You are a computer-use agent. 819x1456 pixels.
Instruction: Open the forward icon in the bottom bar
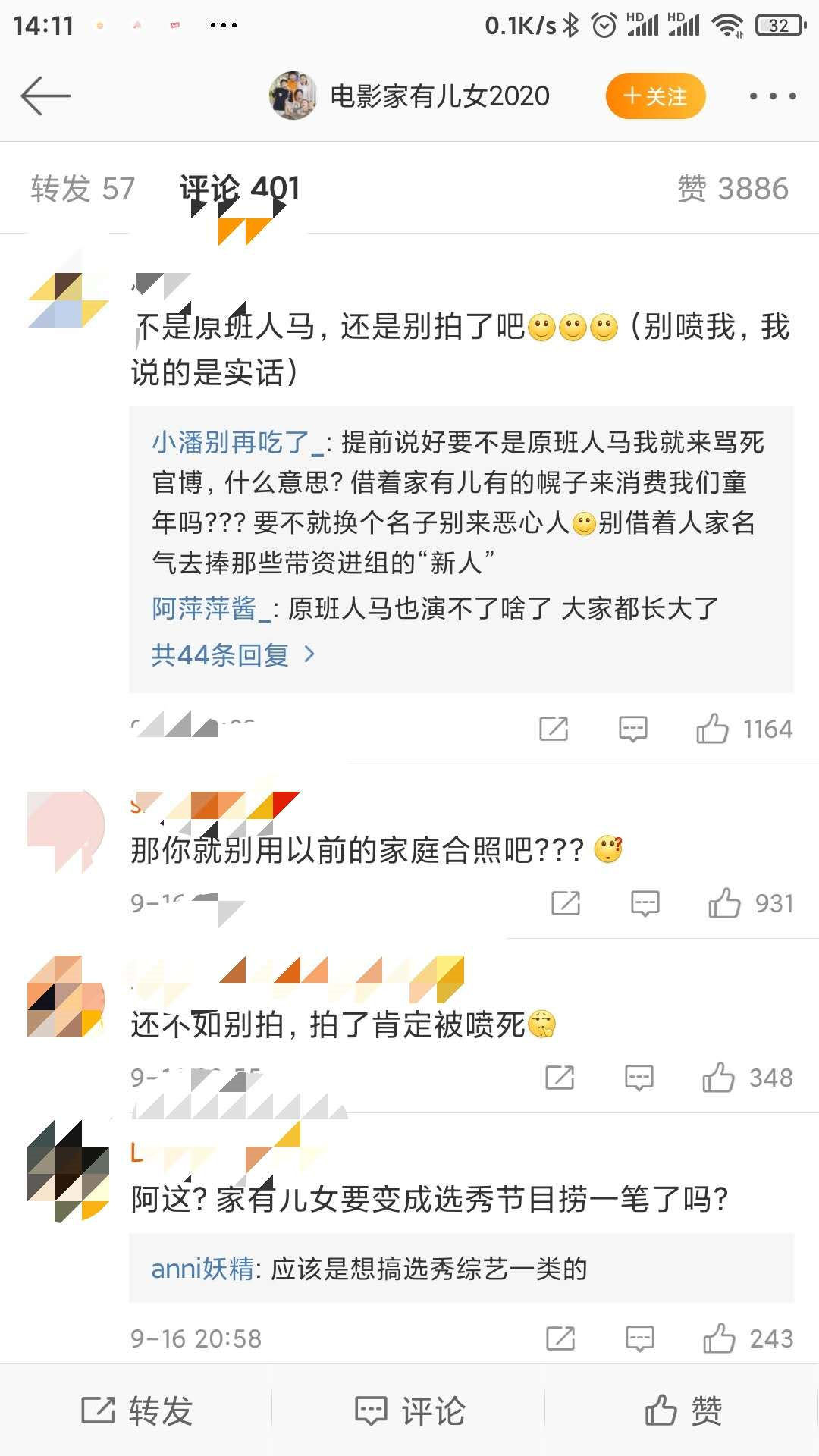(x=138, y=1410)
